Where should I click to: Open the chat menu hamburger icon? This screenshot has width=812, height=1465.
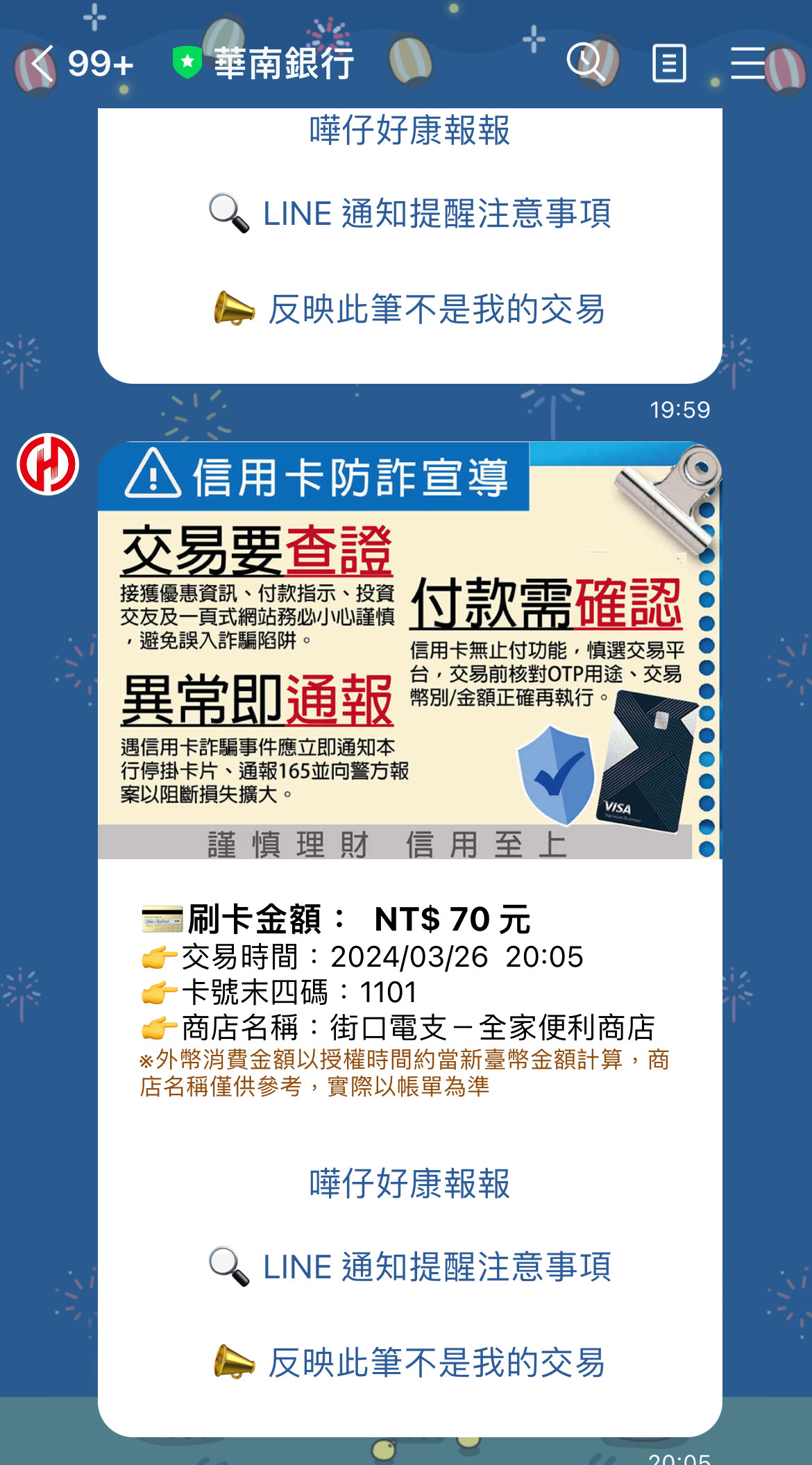pyautogui.click(x=748, y=63)
